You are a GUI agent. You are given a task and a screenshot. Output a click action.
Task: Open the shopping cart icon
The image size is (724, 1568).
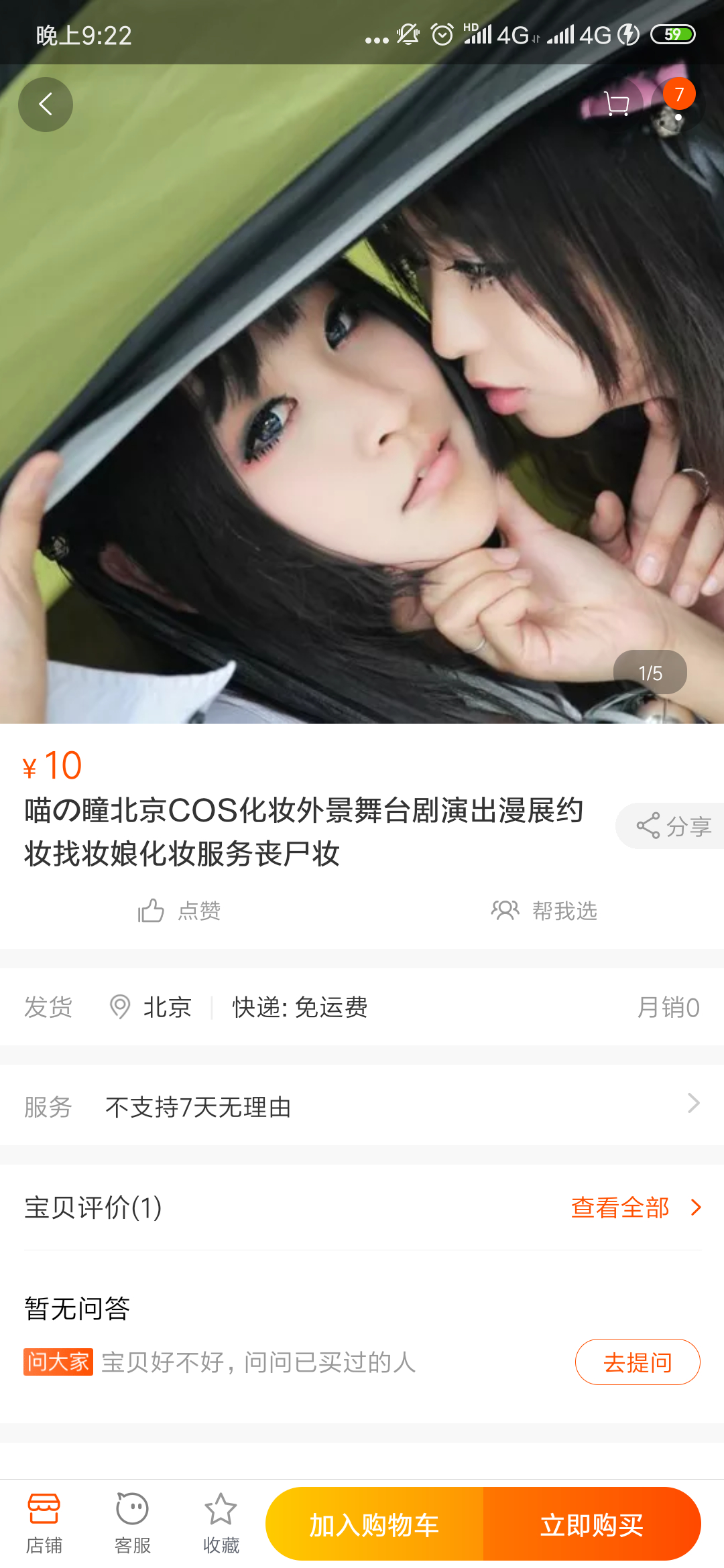pos(616,105)
